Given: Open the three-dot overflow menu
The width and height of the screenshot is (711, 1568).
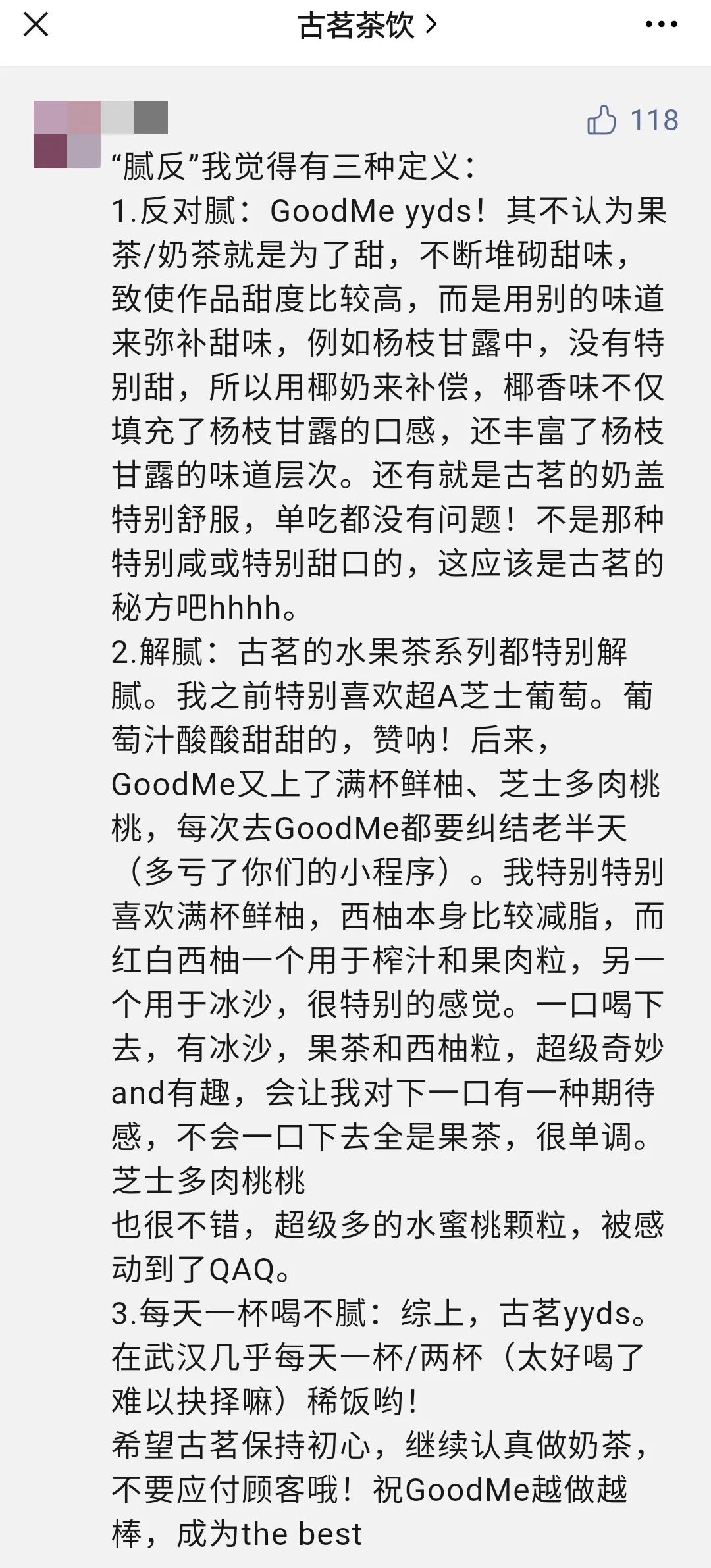Looking at the screenshot, I should [660, 25].
